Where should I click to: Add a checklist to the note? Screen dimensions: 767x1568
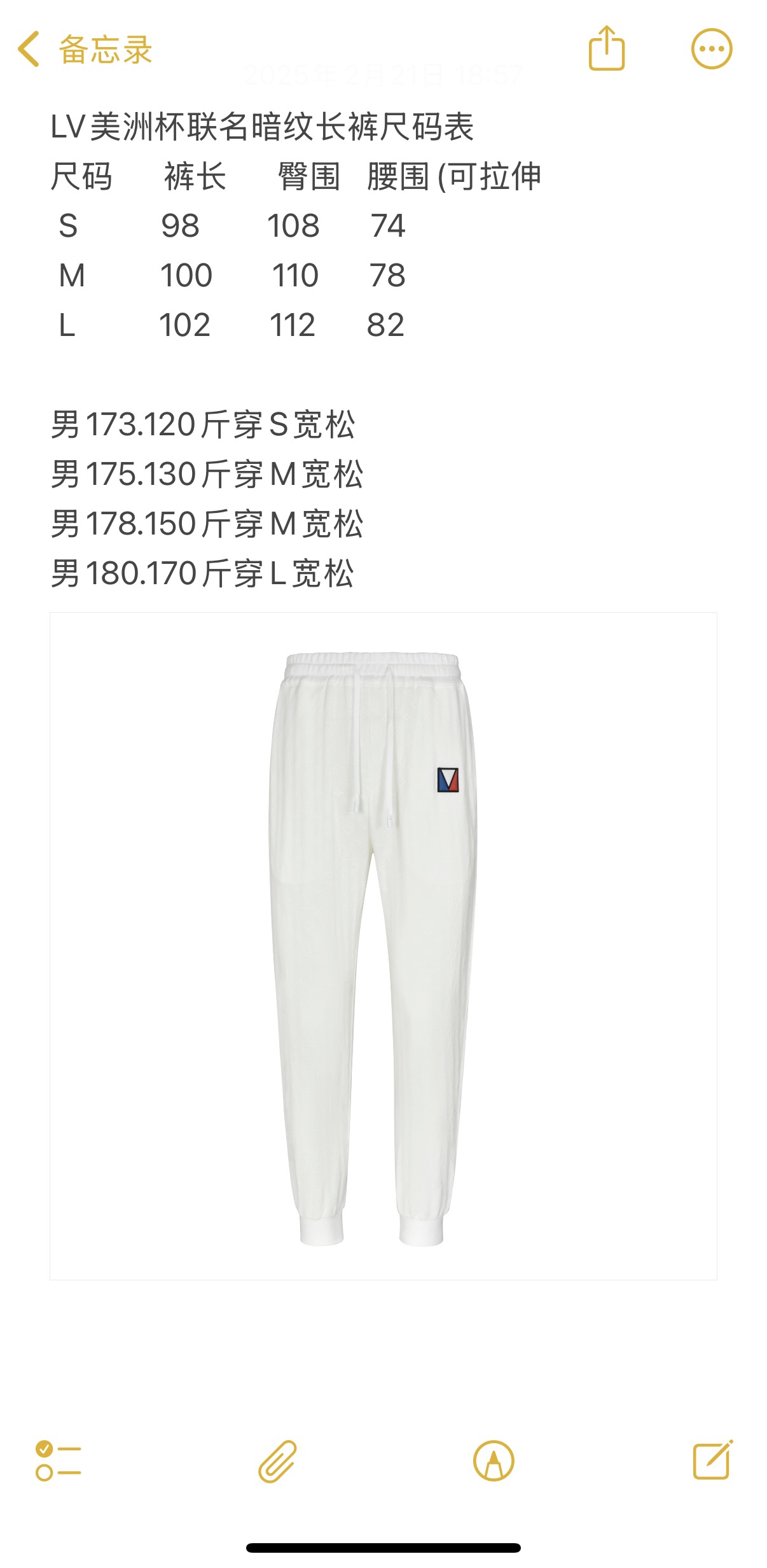[x=59, y=1460]
